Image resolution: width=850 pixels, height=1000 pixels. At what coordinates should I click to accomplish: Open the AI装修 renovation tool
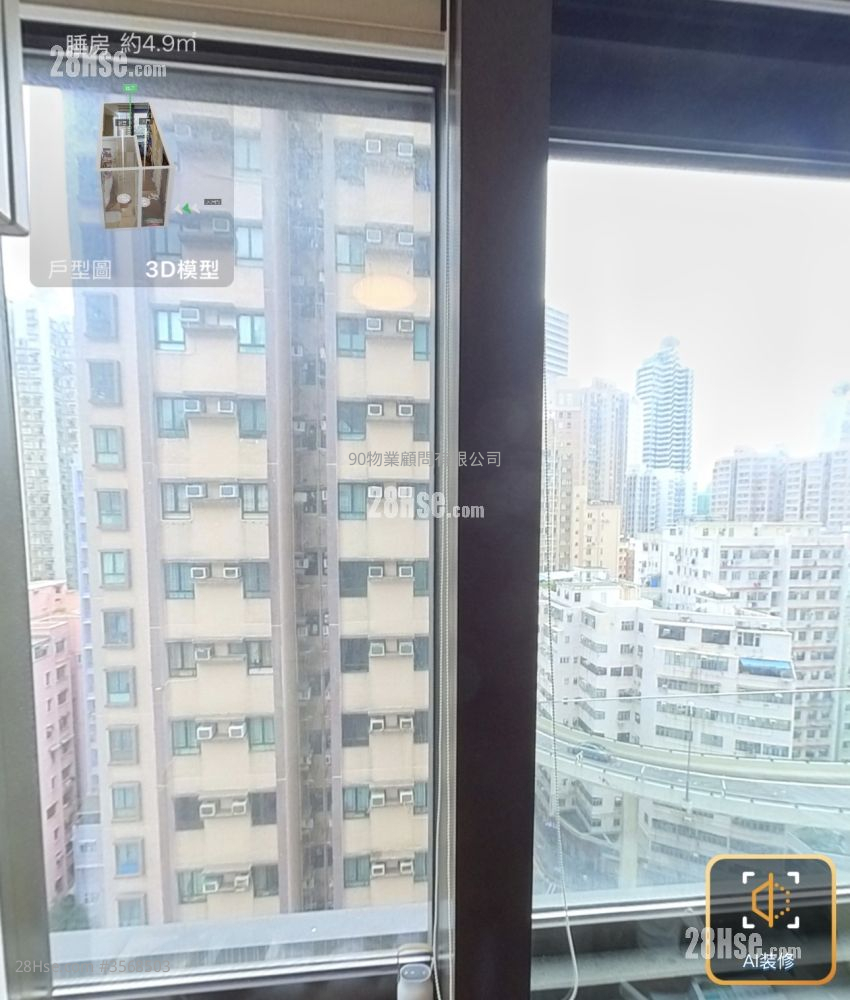click(x=770, y=919)
